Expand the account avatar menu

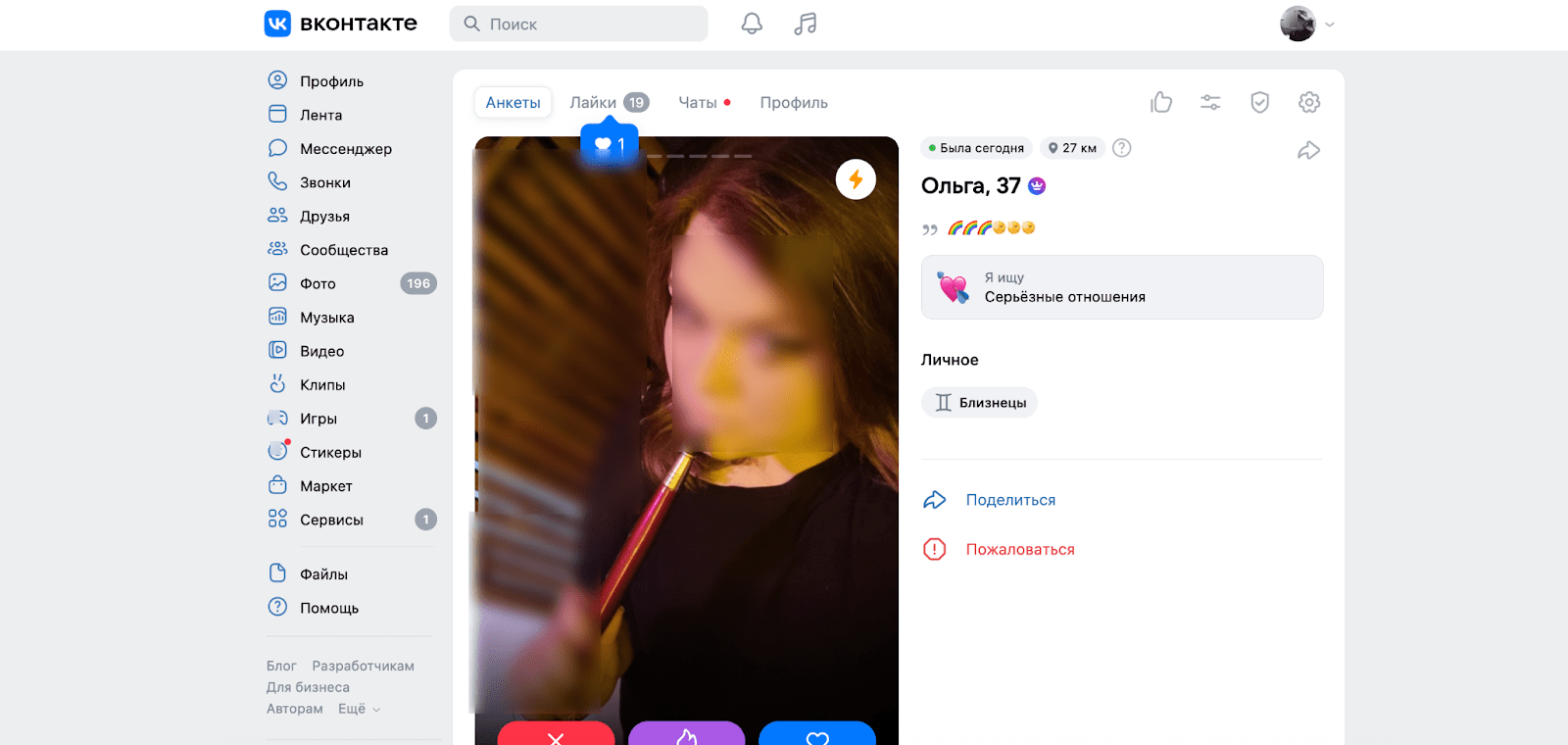(x=1307, y=24)
